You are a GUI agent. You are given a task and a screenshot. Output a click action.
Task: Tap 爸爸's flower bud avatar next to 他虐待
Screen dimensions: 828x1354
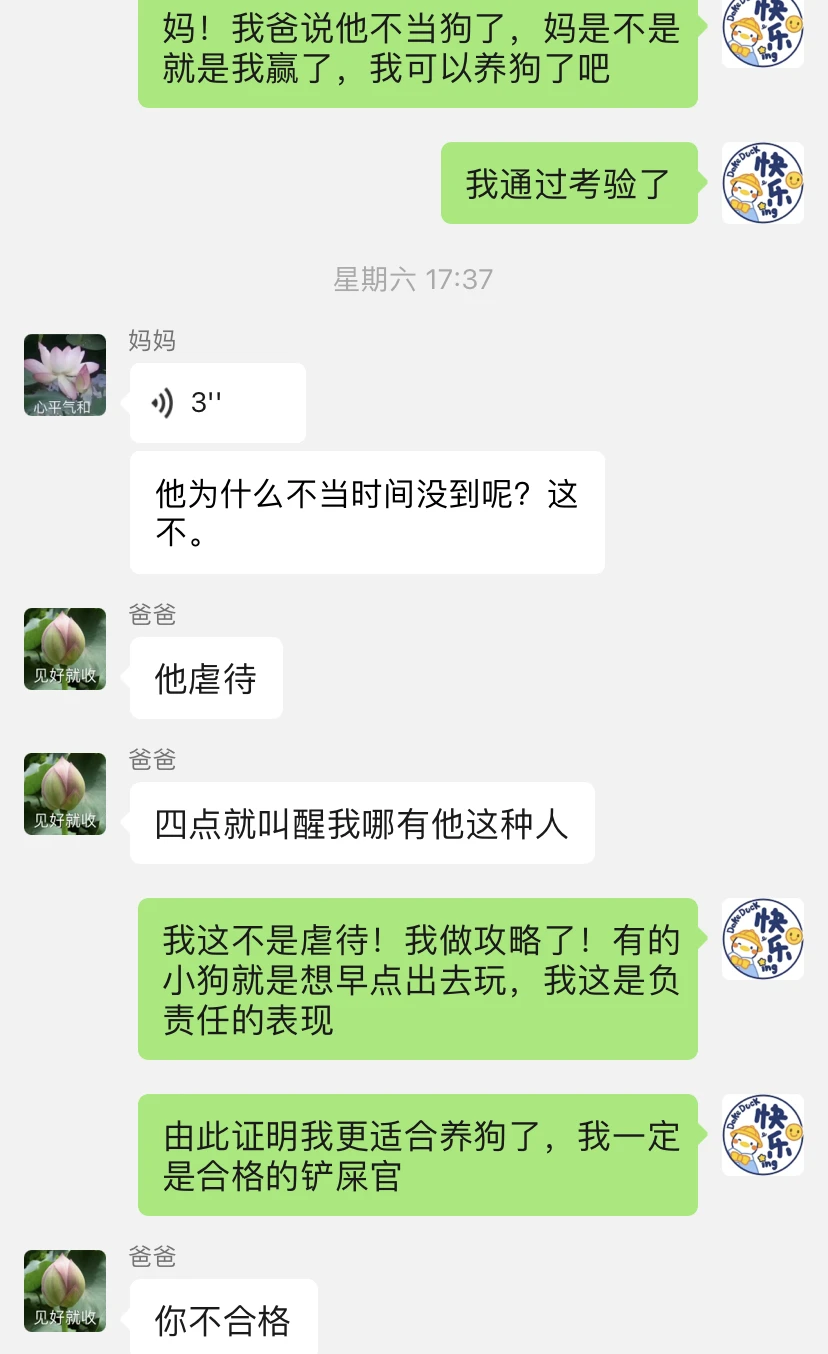coord(64,649)
